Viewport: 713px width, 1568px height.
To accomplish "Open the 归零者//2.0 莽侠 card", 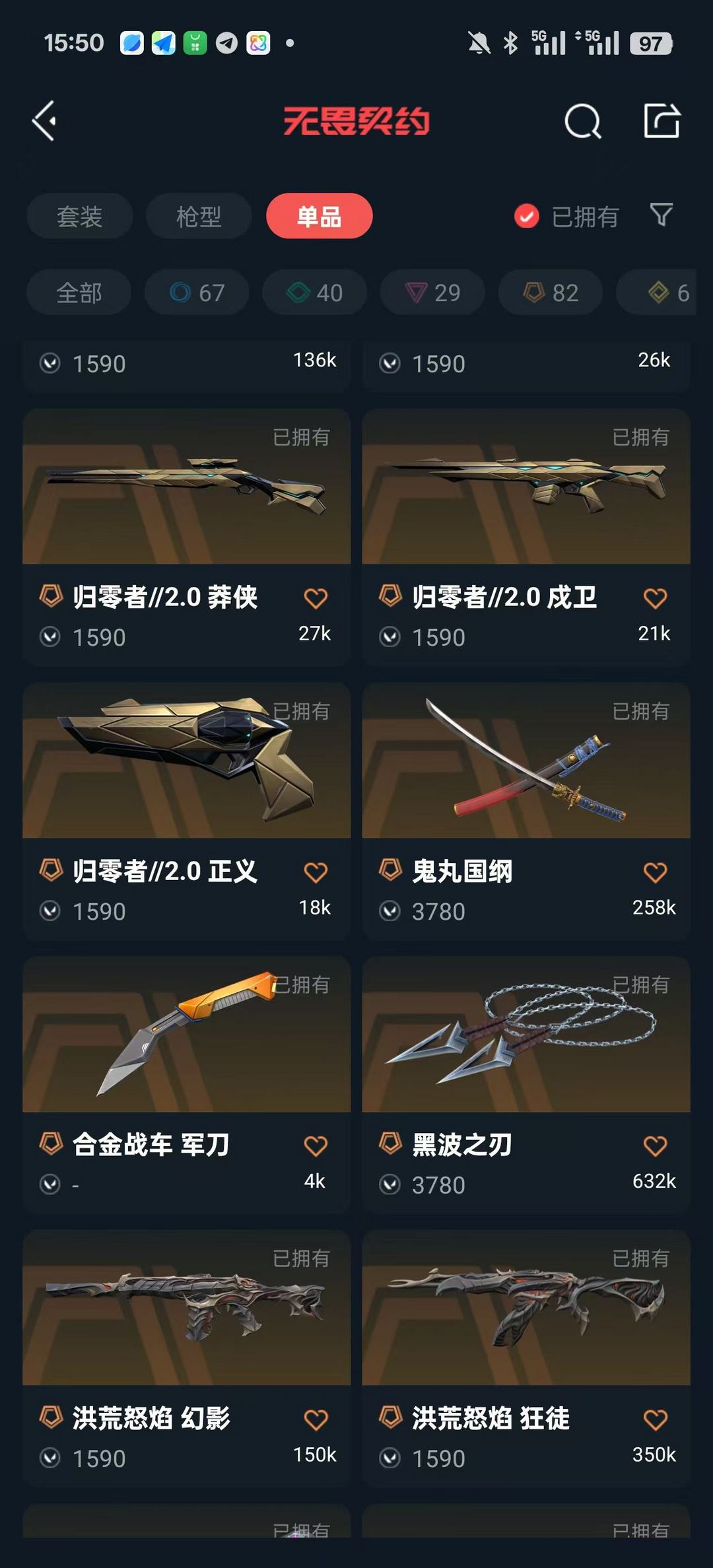I will click(x=187, y=537).
